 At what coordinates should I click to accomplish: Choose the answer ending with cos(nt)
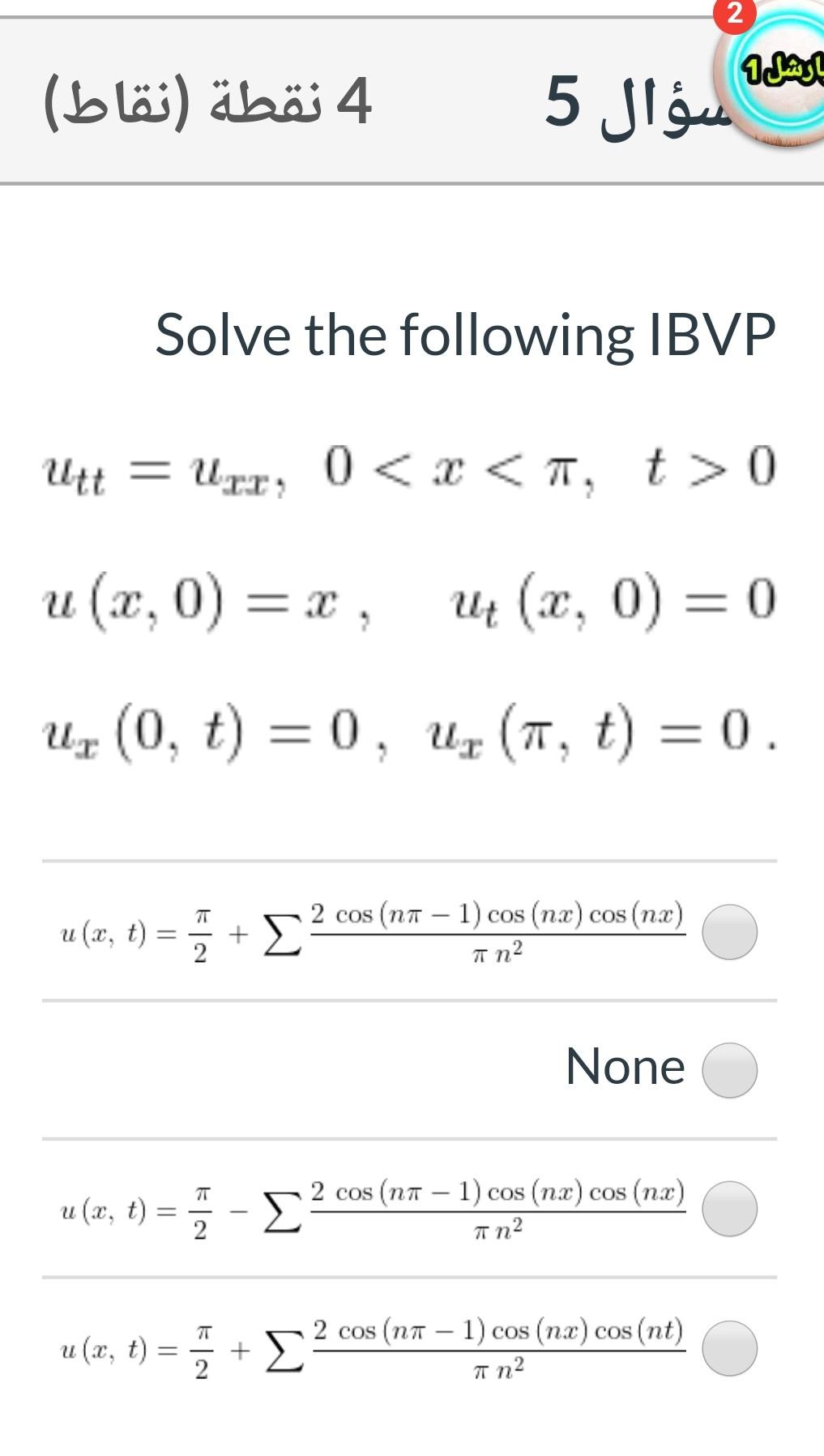click(x=729, y=1348)
